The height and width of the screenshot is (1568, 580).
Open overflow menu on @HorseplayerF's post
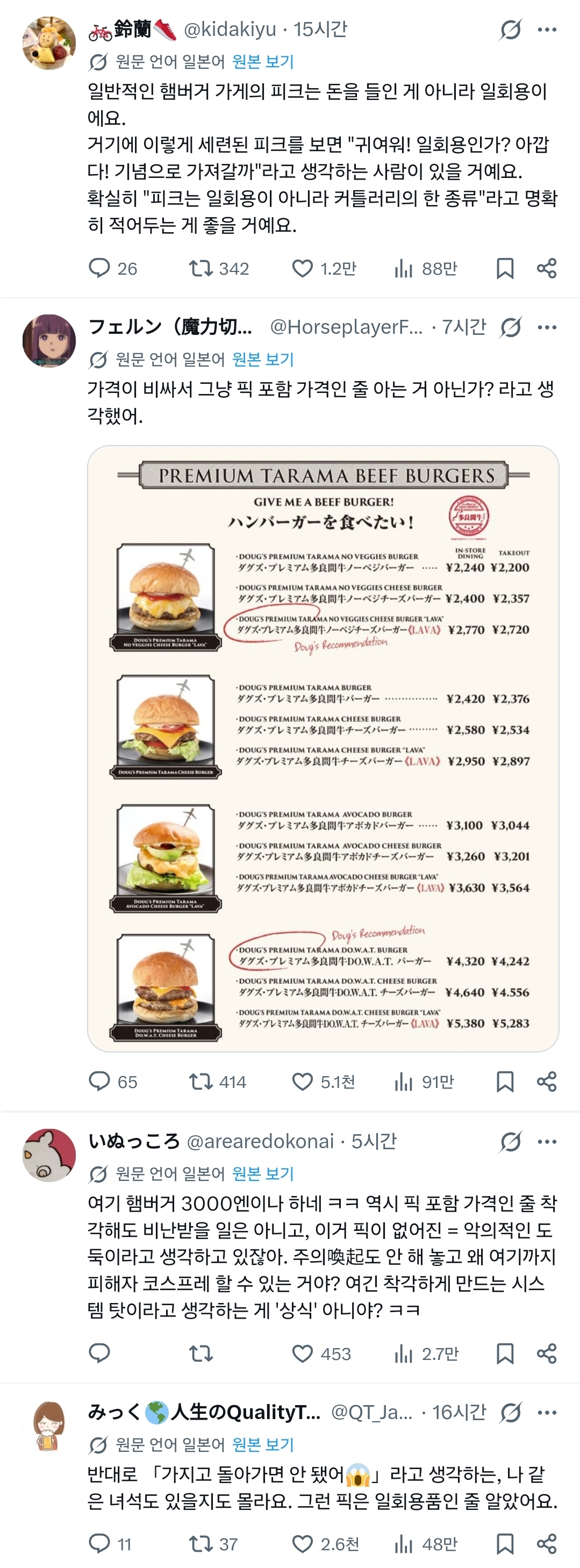coord(547,327)
